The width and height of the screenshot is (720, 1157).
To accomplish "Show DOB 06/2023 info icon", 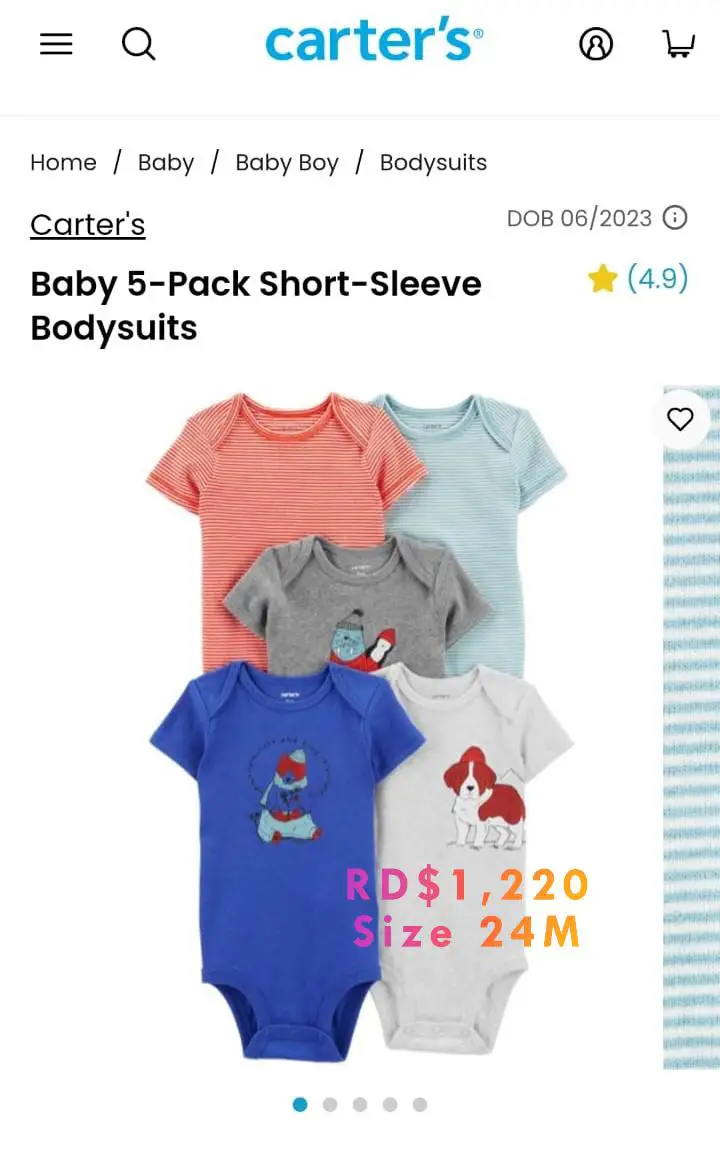I will (x=676, y=218).
